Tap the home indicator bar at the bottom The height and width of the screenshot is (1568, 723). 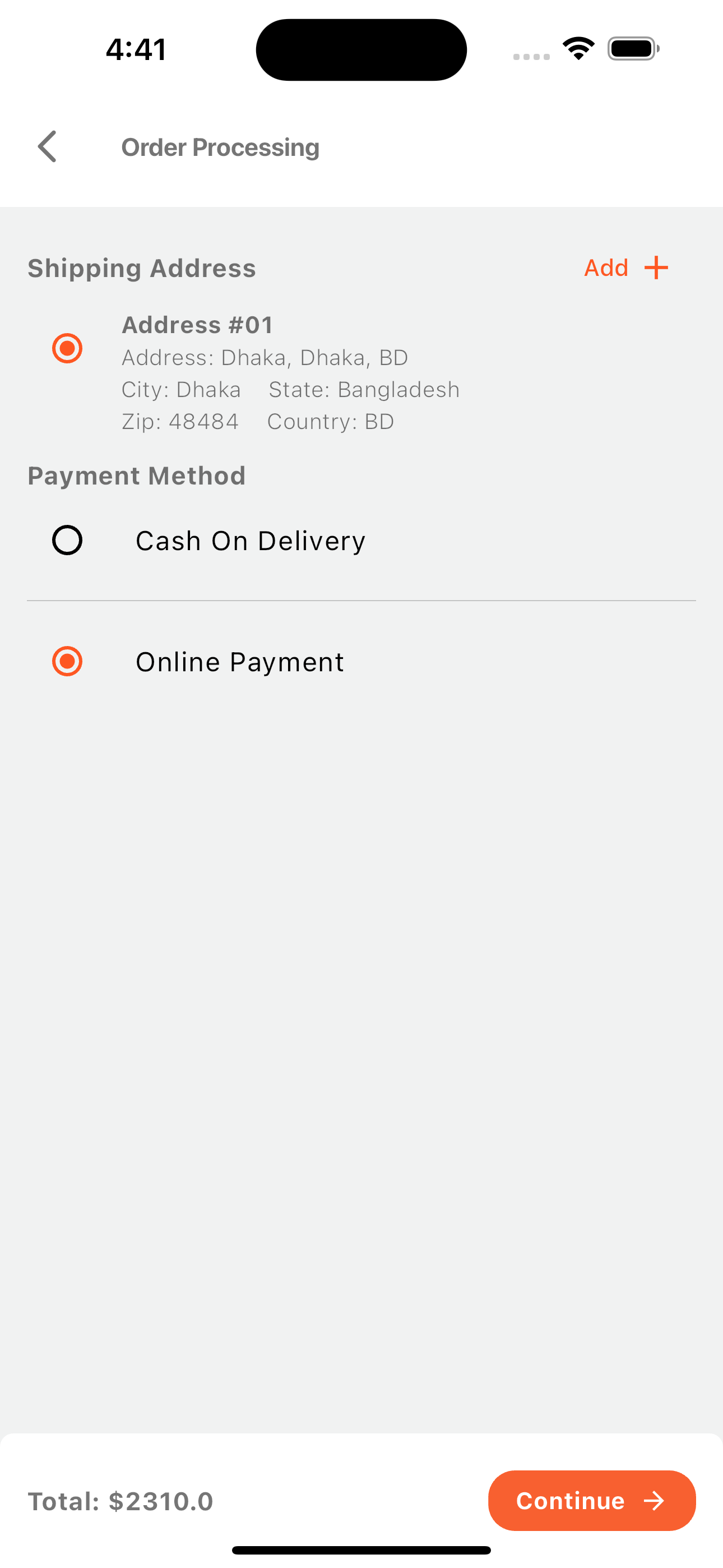[361, 1549]
